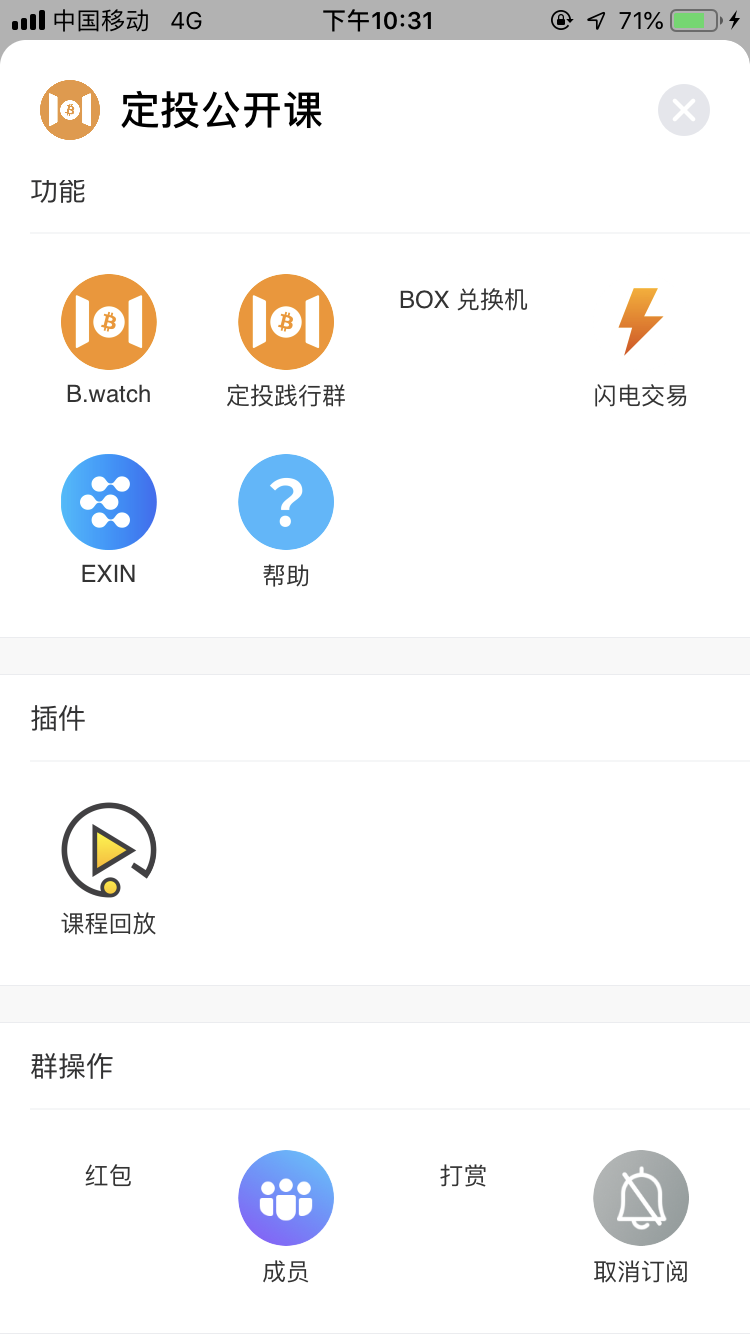750x1334 pixels.
Task: View group 成员 members
Action: click(286, 1198)
